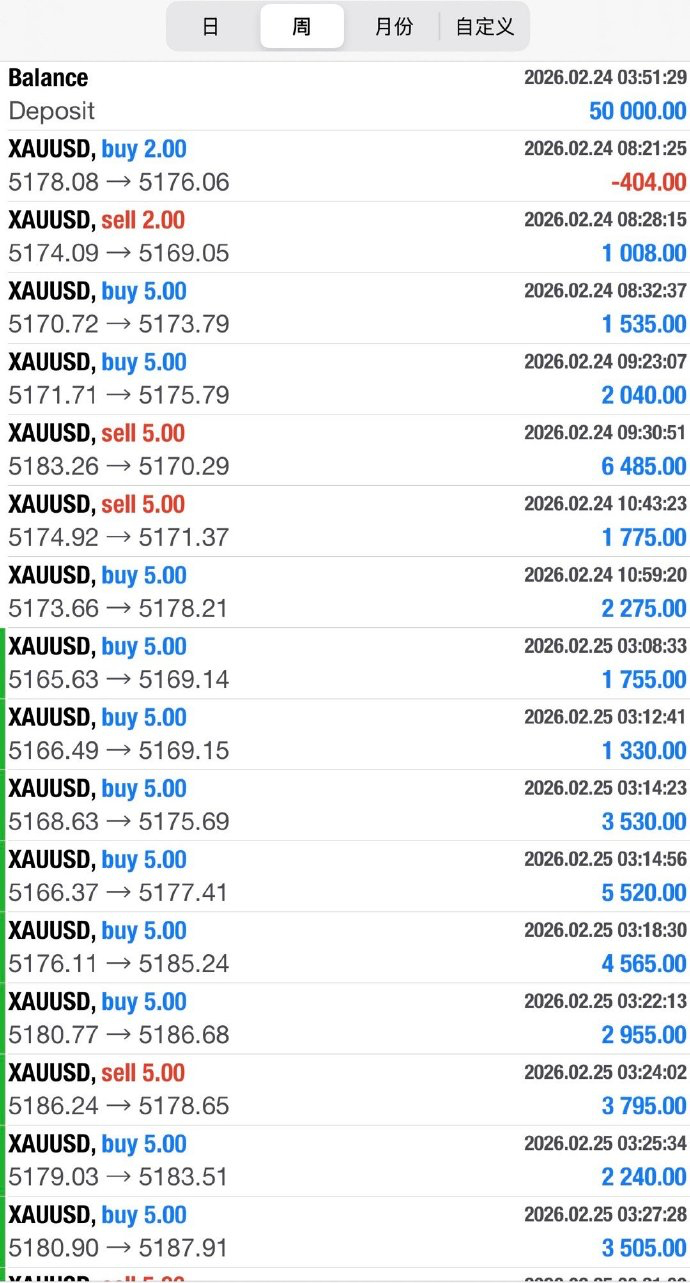Open the XAUUSD sell trade with 3 795.00 profit

[345, 1089]
